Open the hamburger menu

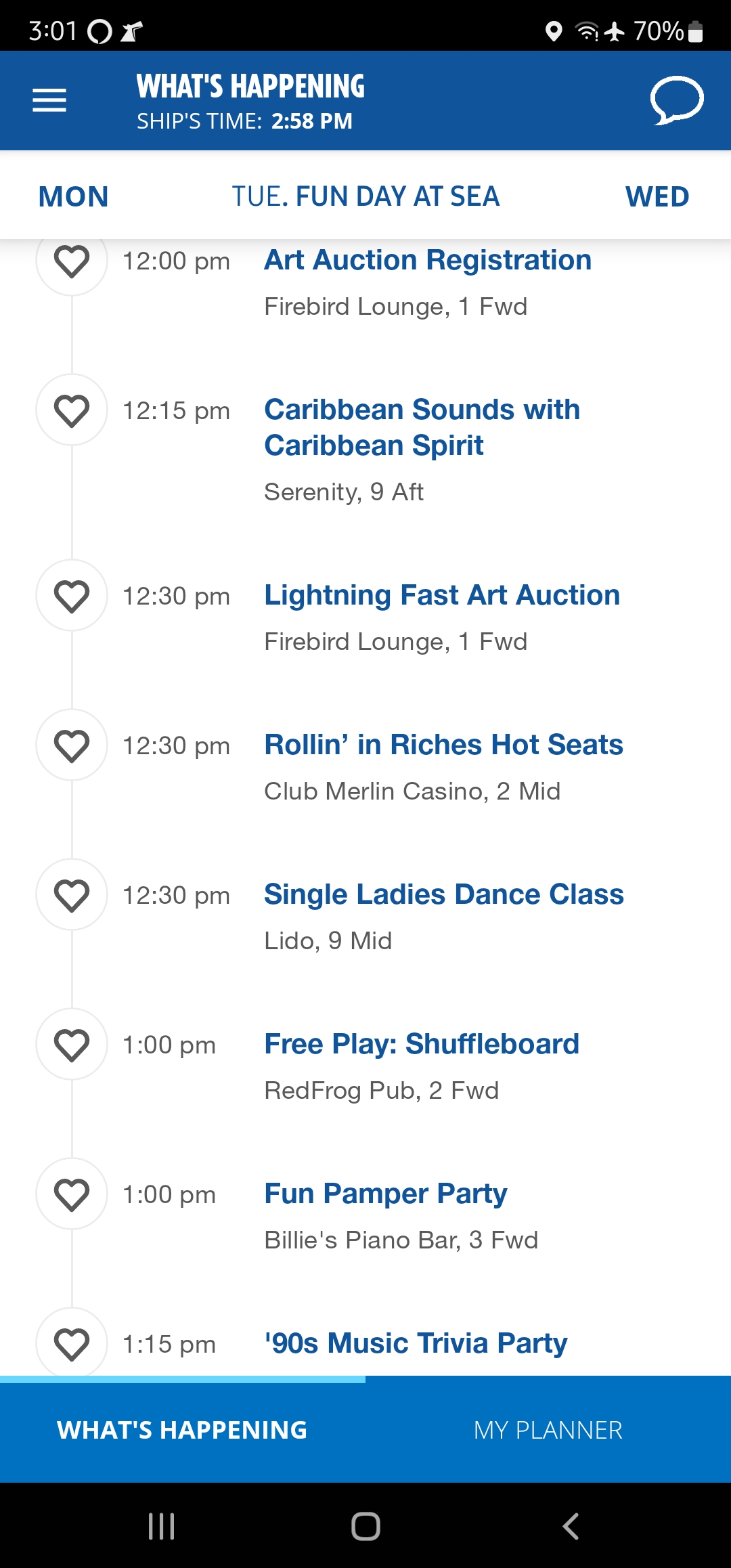click(49, 100)
